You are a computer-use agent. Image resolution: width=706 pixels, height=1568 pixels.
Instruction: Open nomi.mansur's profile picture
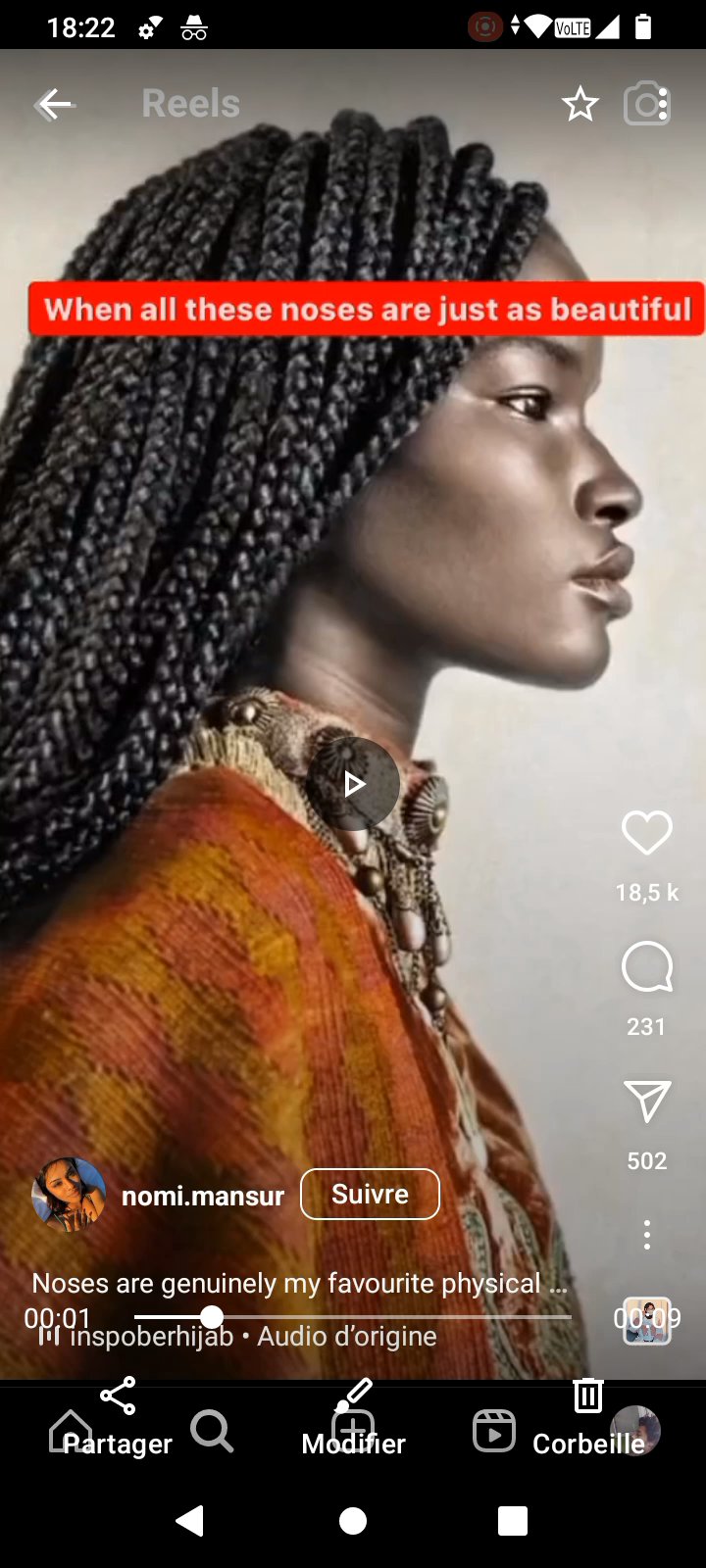click(x=69, y=1194)
